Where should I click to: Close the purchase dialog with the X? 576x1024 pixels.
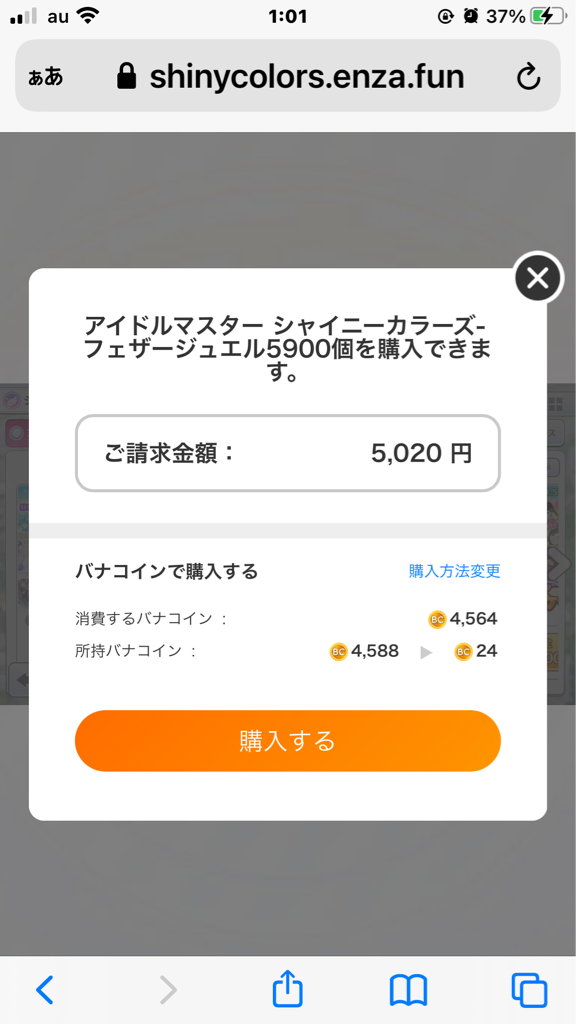click(538, 278)
